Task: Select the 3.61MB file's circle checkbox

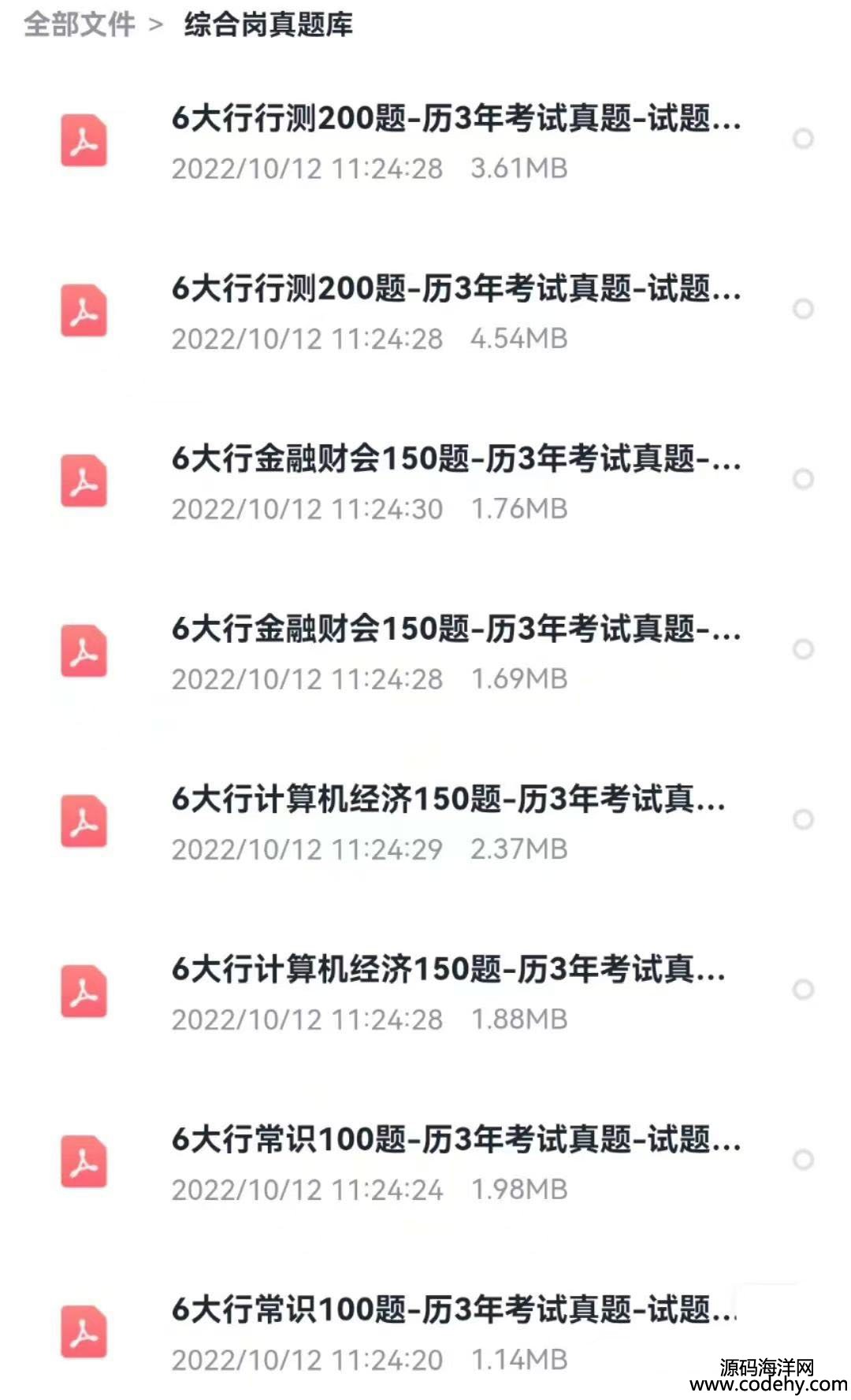Action: coord(802,139)
